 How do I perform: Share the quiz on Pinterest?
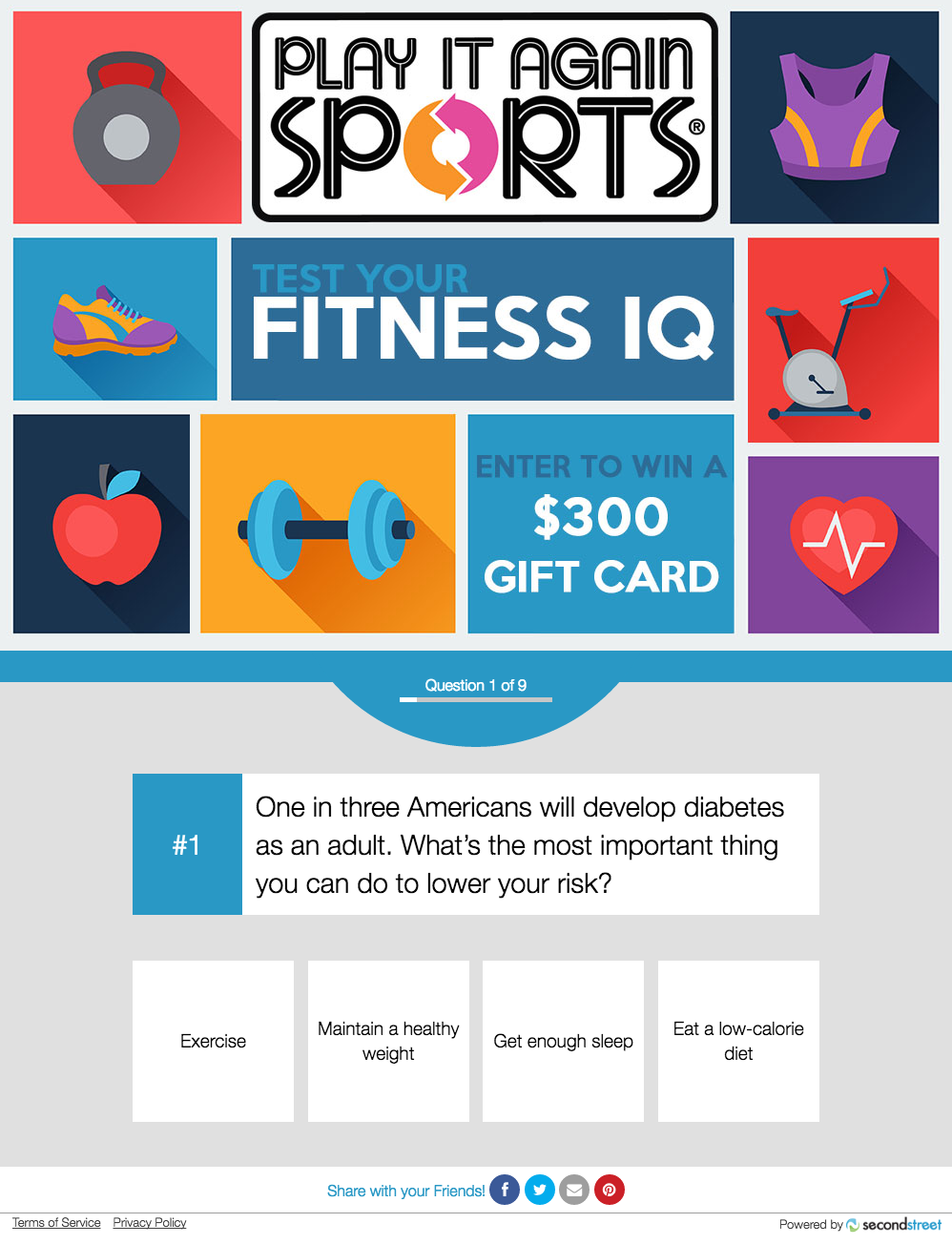click(x=610, y=1190)
